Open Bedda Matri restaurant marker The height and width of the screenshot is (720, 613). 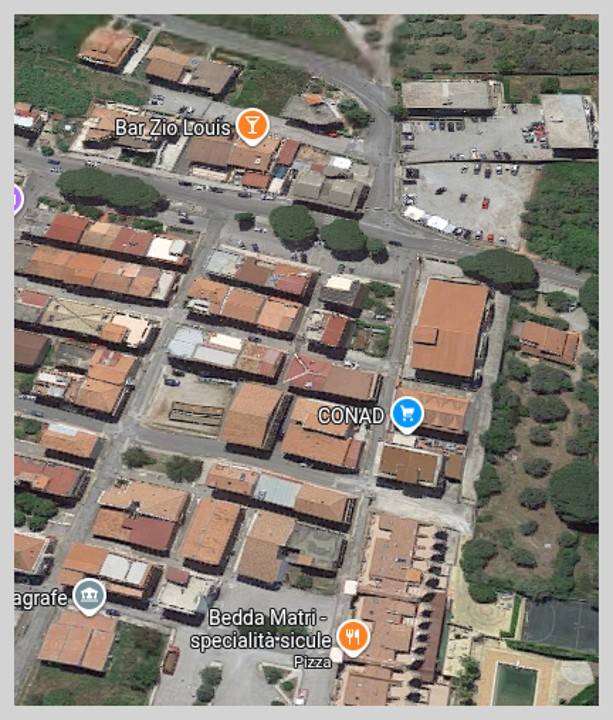[353, 636]
